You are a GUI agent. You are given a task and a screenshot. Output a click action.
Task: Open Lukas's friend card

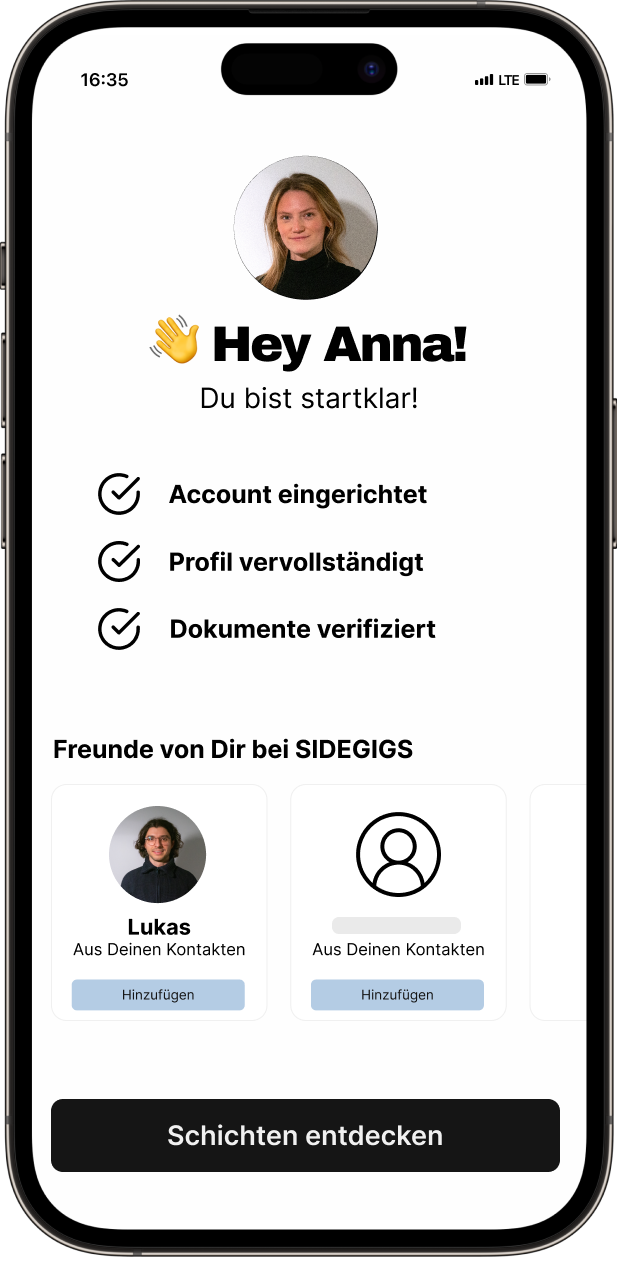(158, 880)
